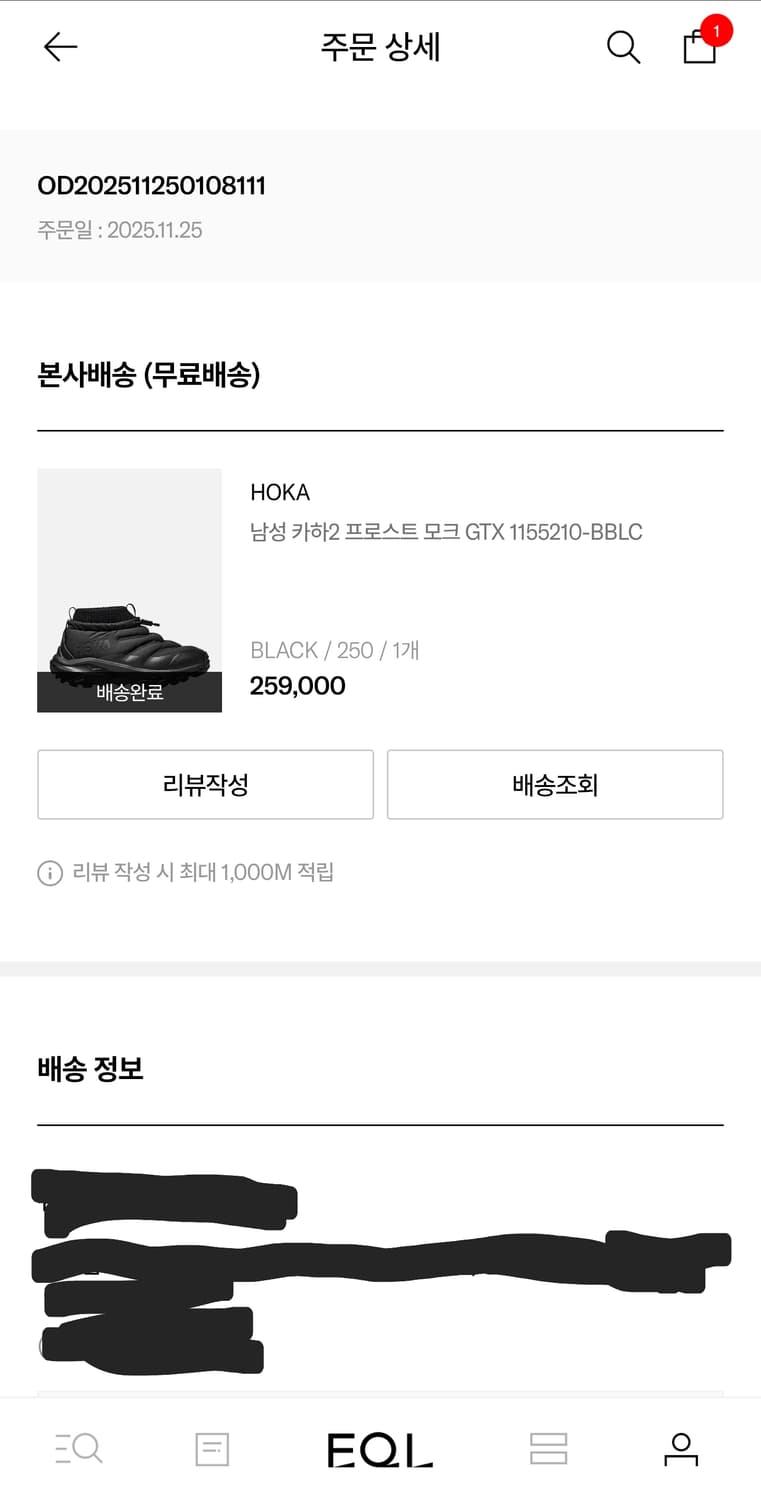Screen dimensions: 761x1500
Task: Tap the info icon next to review points notice
Action: [48, 872]
